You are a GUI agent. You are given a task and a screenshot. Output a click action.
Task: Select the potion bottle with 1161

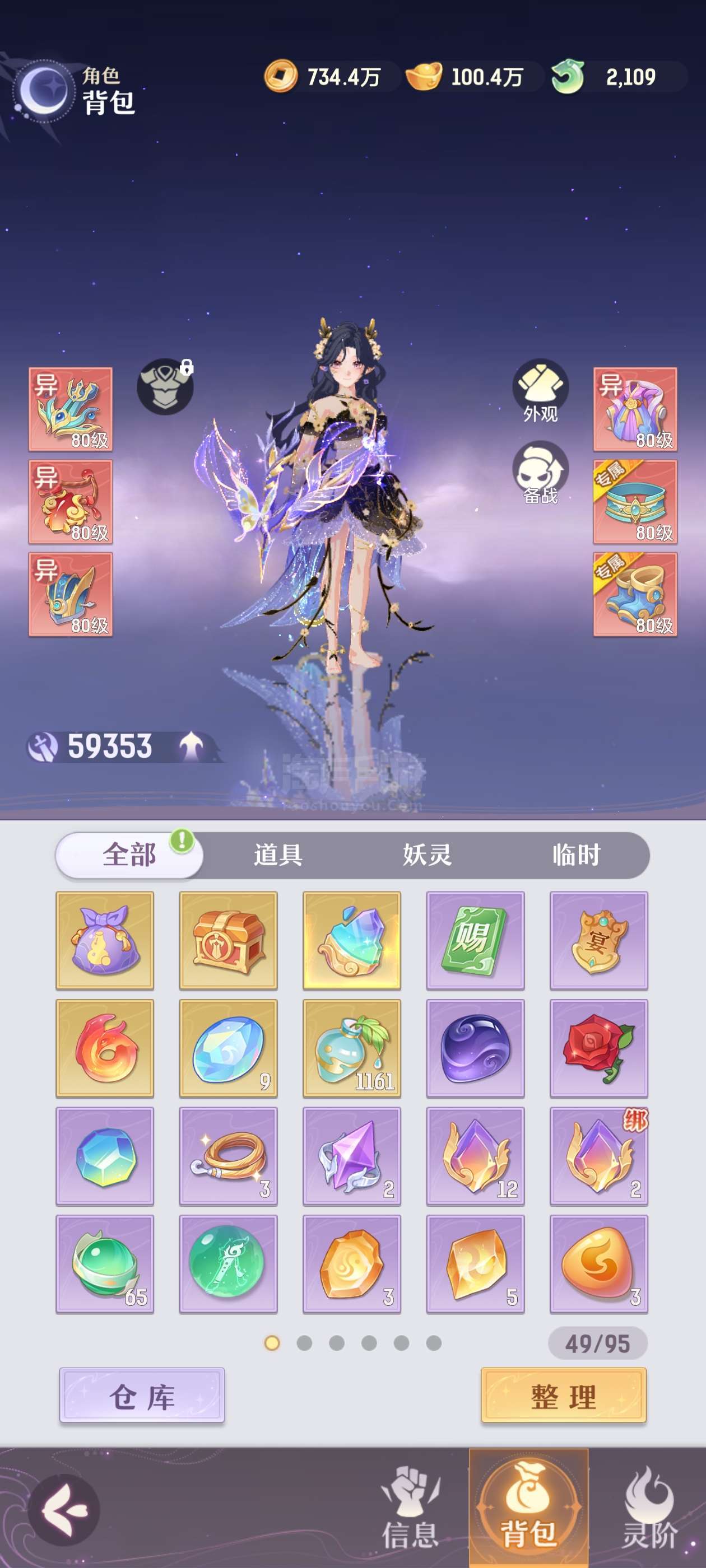coord(351,1048)
